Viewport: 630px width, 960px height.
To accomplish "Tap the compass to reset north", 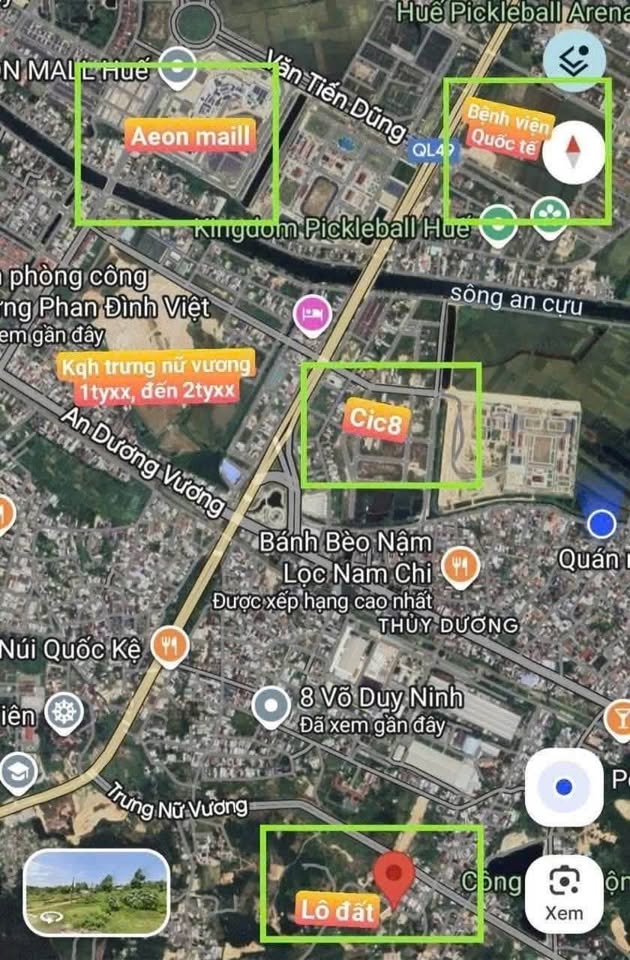I will [573, 150].
